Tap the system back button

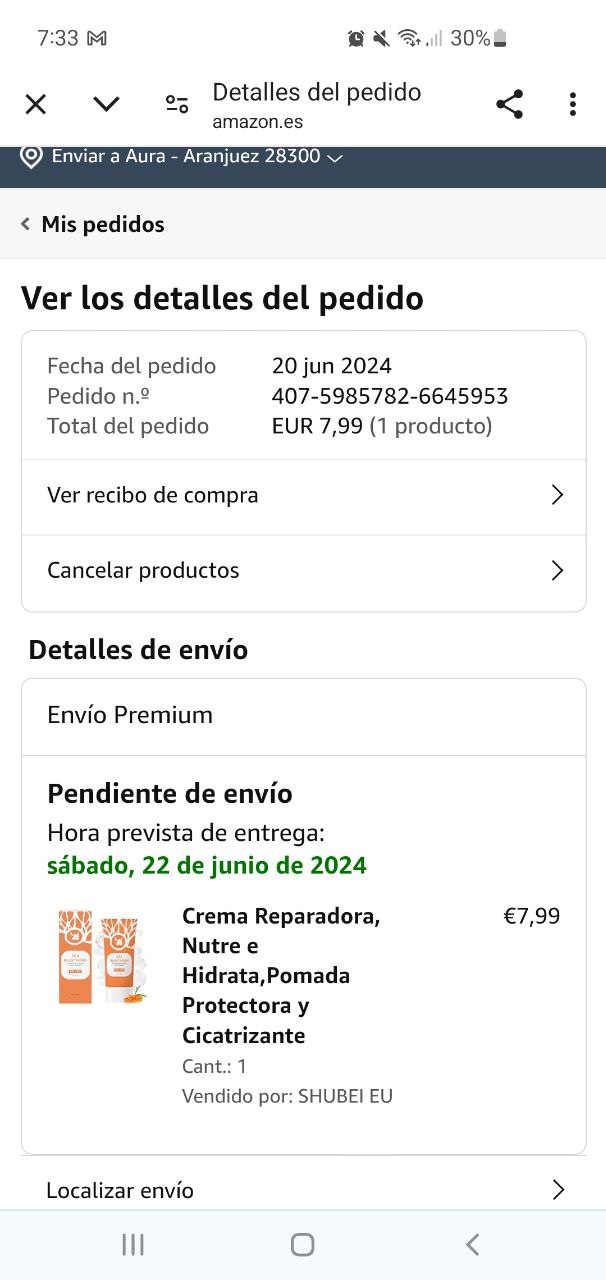click(x=473, y=1245)
